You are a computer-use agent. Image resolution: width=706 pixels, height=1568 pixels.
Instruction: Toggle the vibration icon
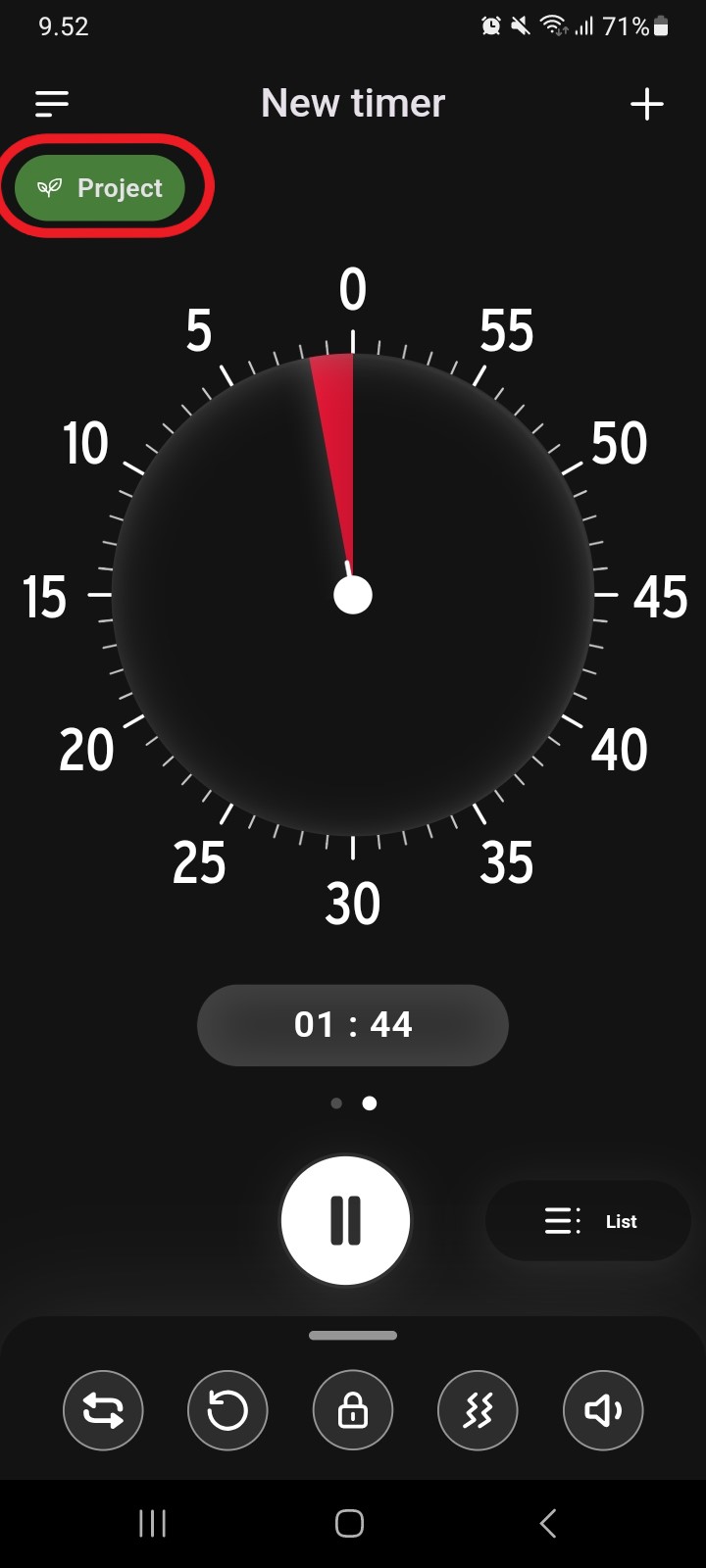[478, 1410]
